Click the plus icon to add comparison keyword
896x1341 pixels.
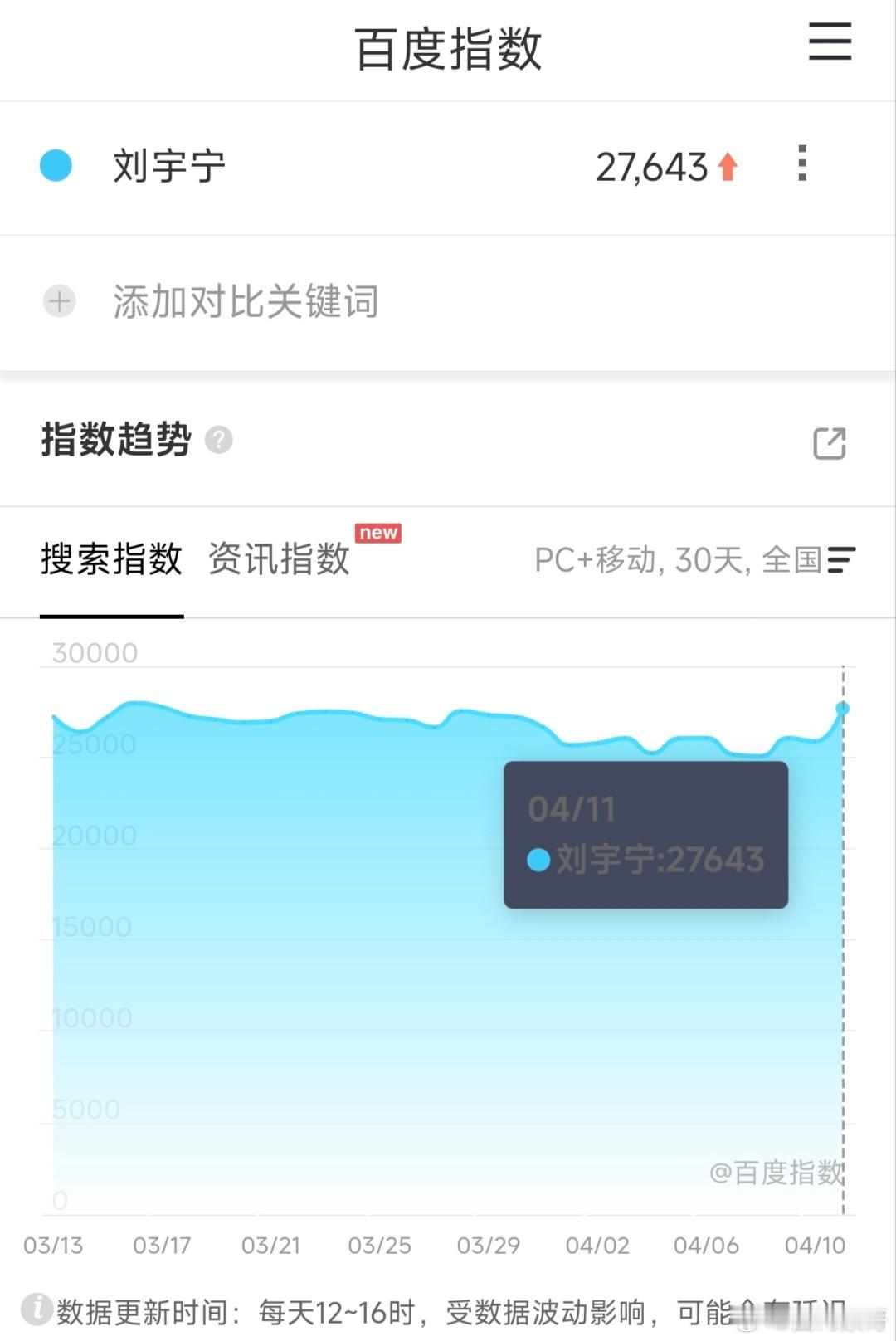(59, 301)
